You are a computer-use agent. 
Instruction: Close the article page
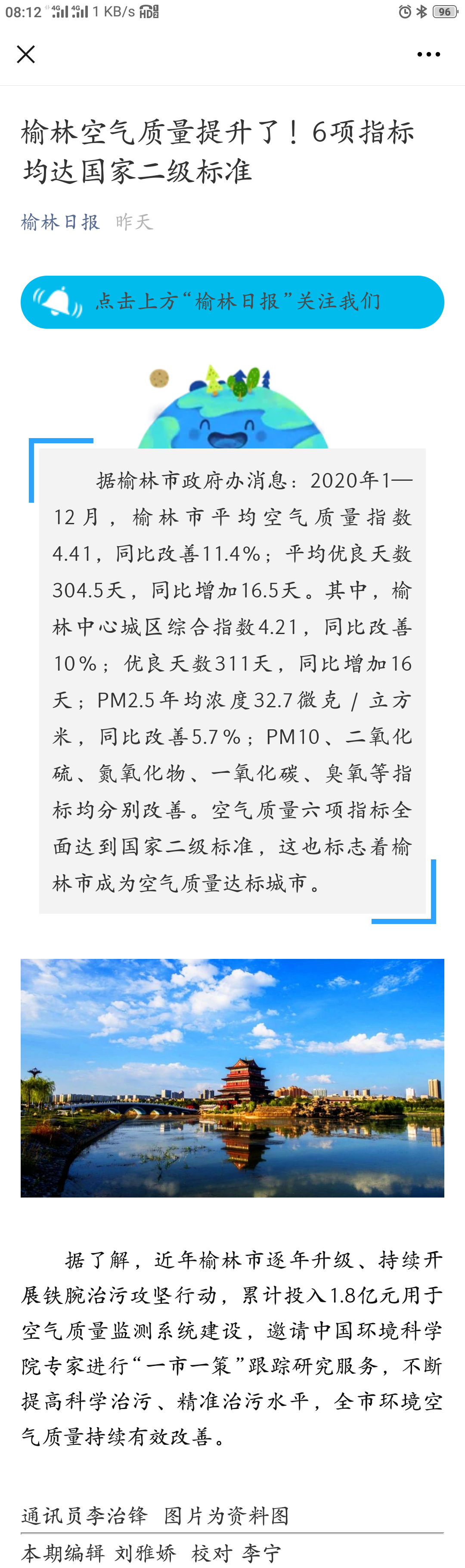(x=25, y=54)
